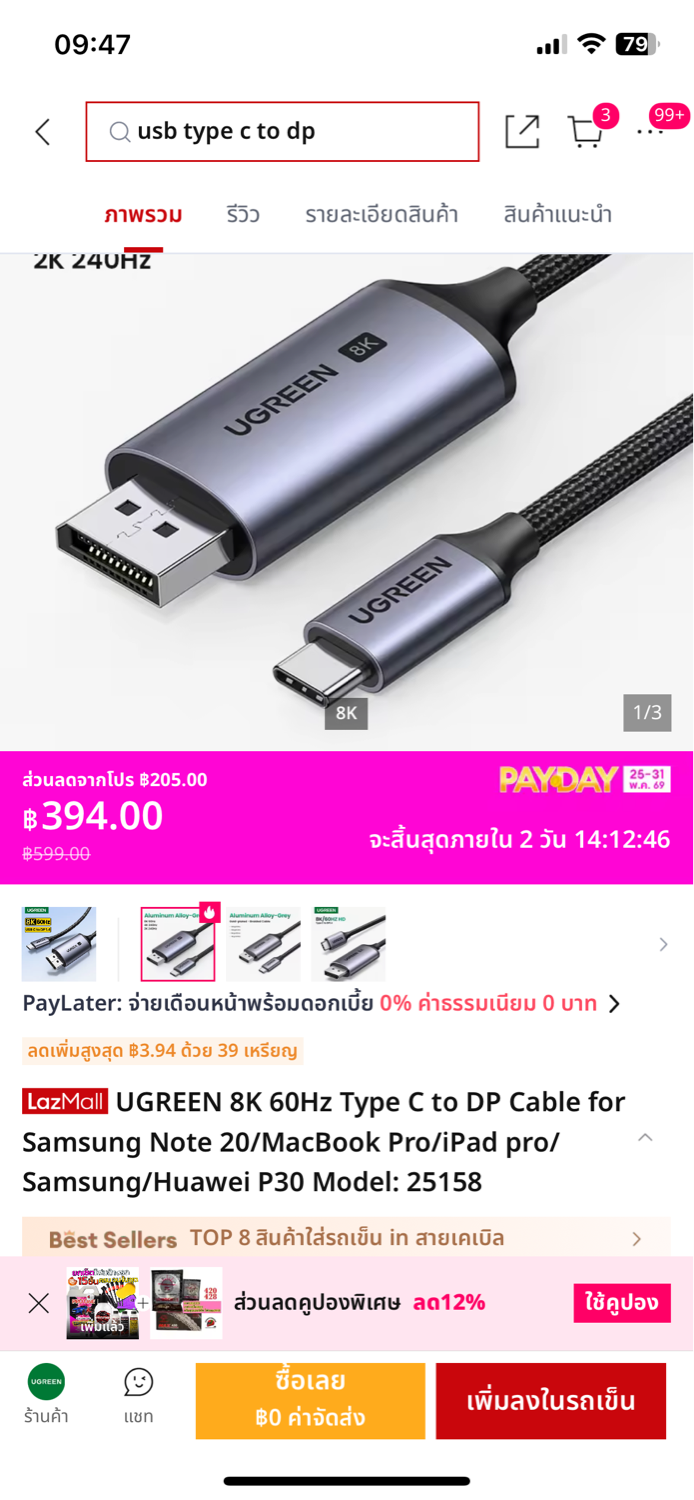Open the shopping cart

[x=586, y=131]
